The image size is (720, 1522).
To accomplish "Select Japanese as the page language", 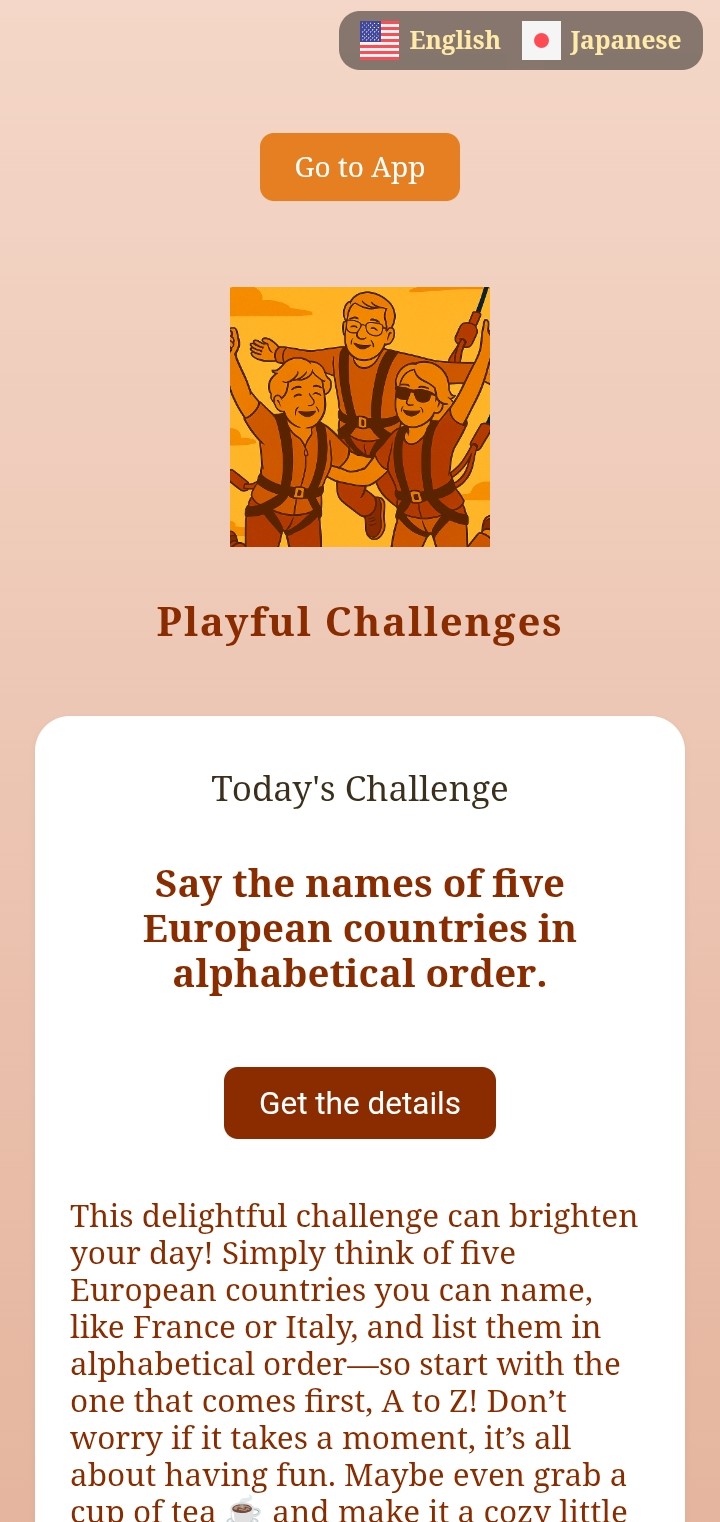I will point(602,41).
